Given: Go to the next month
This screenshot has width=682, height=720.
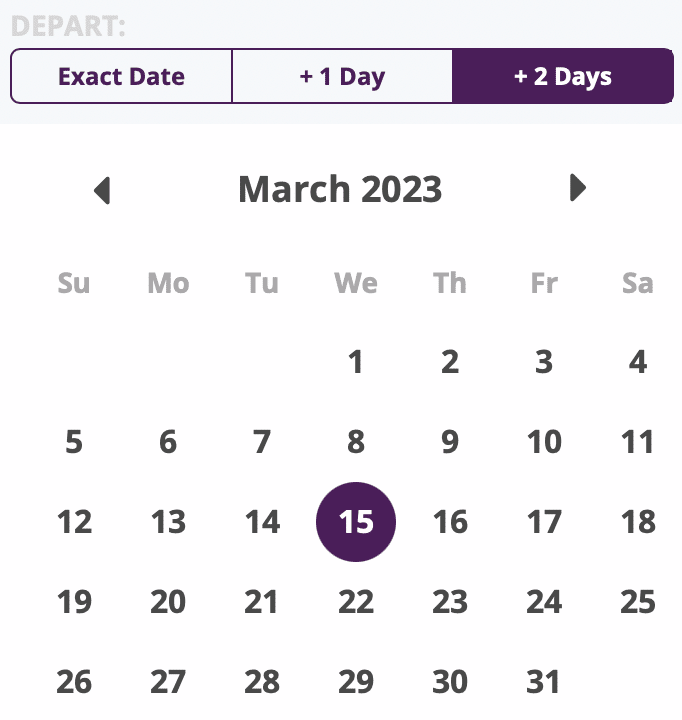Looking at the screenshot, I should 577,188.
